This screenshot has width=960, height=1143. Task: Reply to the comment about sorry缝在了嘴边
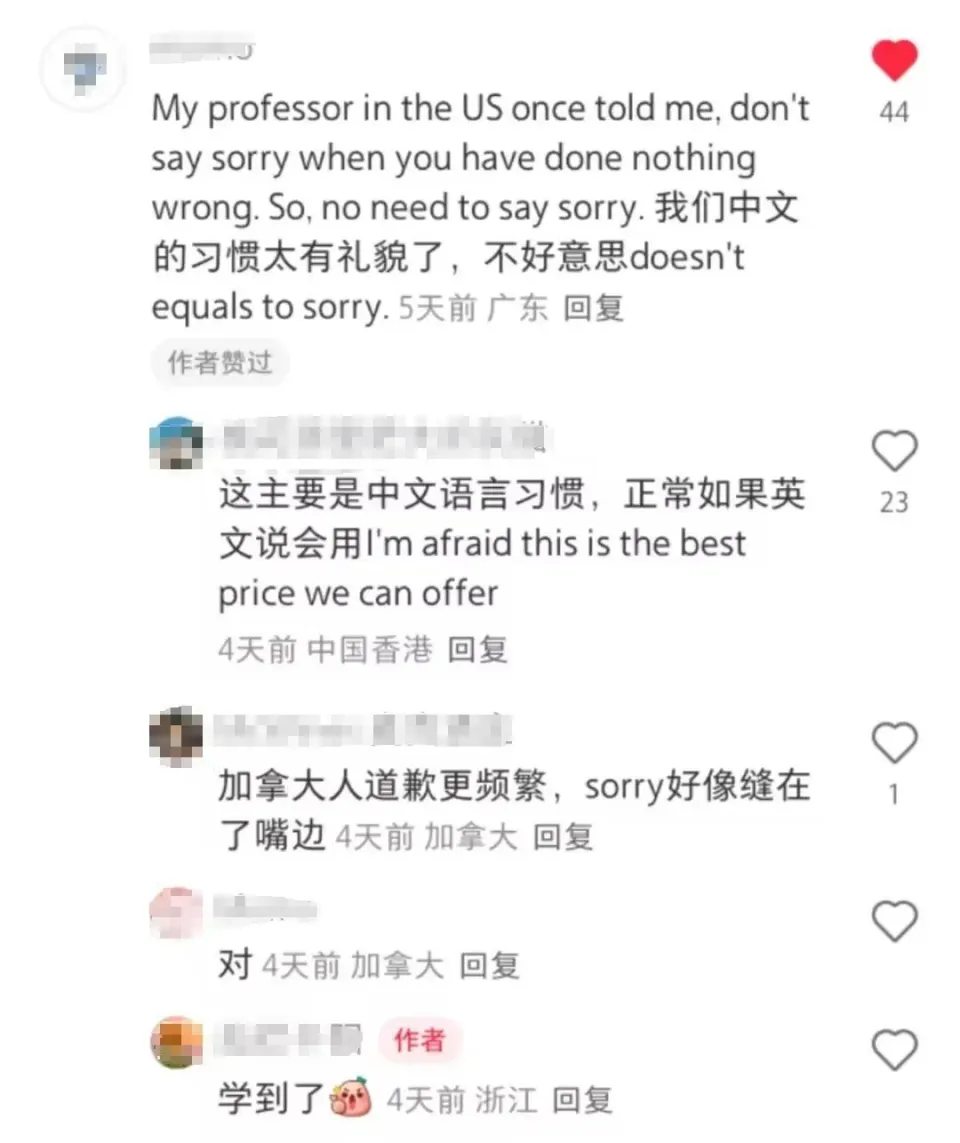562,837
